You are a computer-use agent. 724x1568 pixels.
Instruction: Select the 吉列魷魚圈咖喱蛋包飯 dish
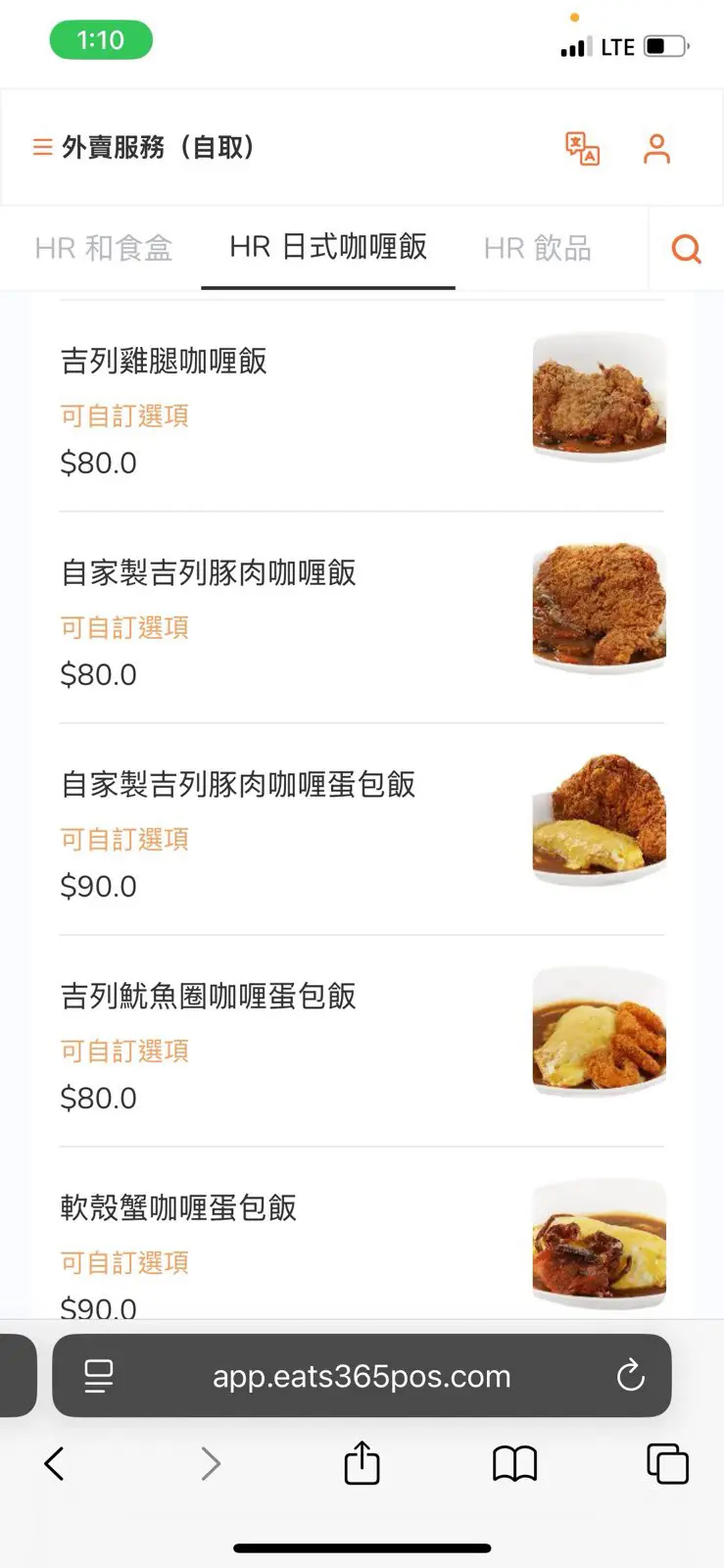208,997
